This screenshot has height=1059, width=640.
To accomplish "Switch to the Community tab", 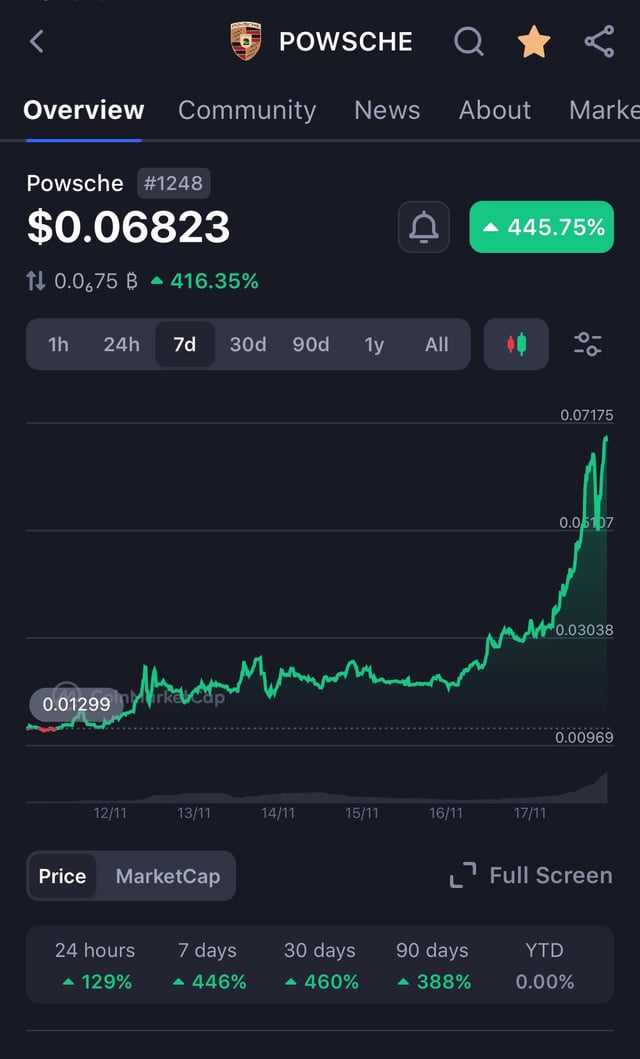I will pyautogui.click(x=247, y=110).
